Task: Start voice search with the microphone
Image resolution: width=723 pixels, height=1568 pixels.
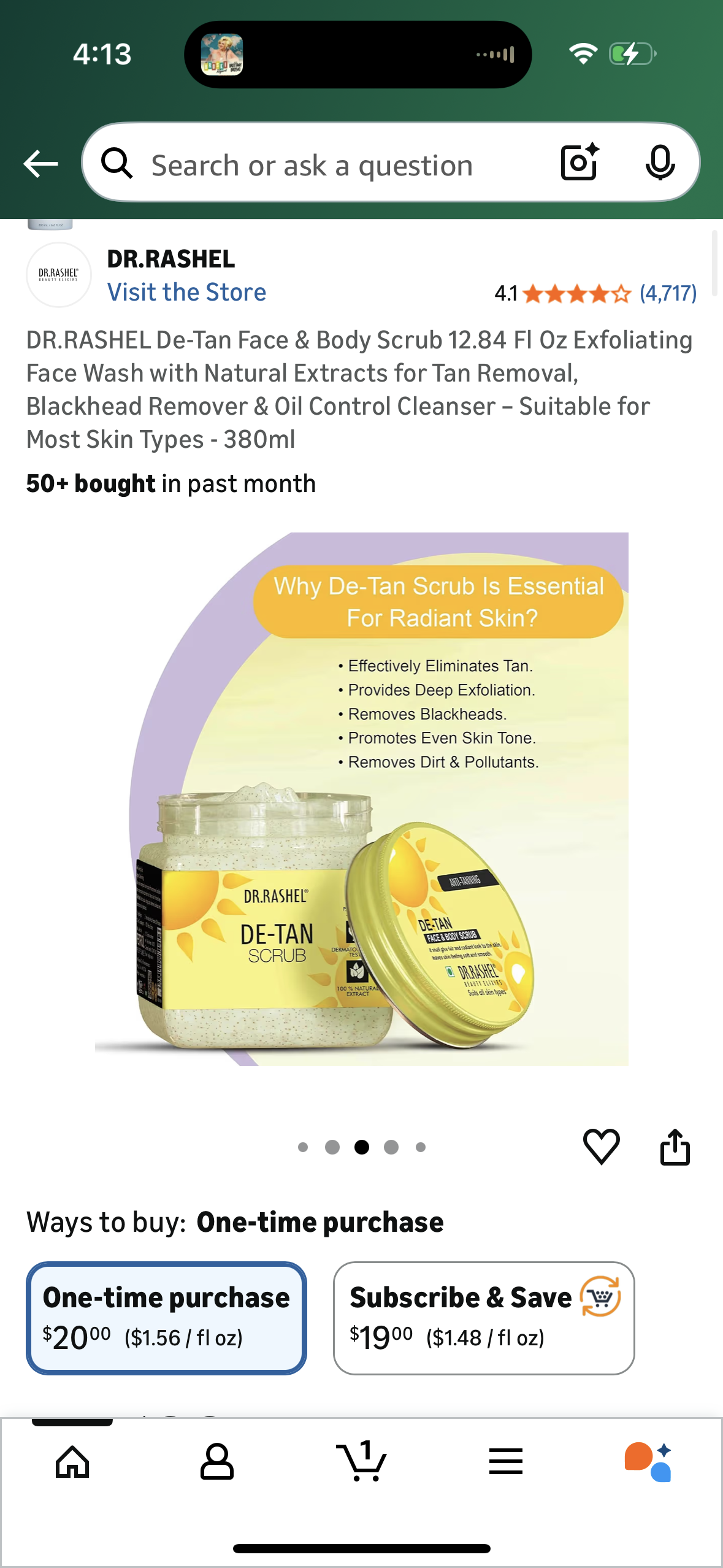Action: [660, 163]
